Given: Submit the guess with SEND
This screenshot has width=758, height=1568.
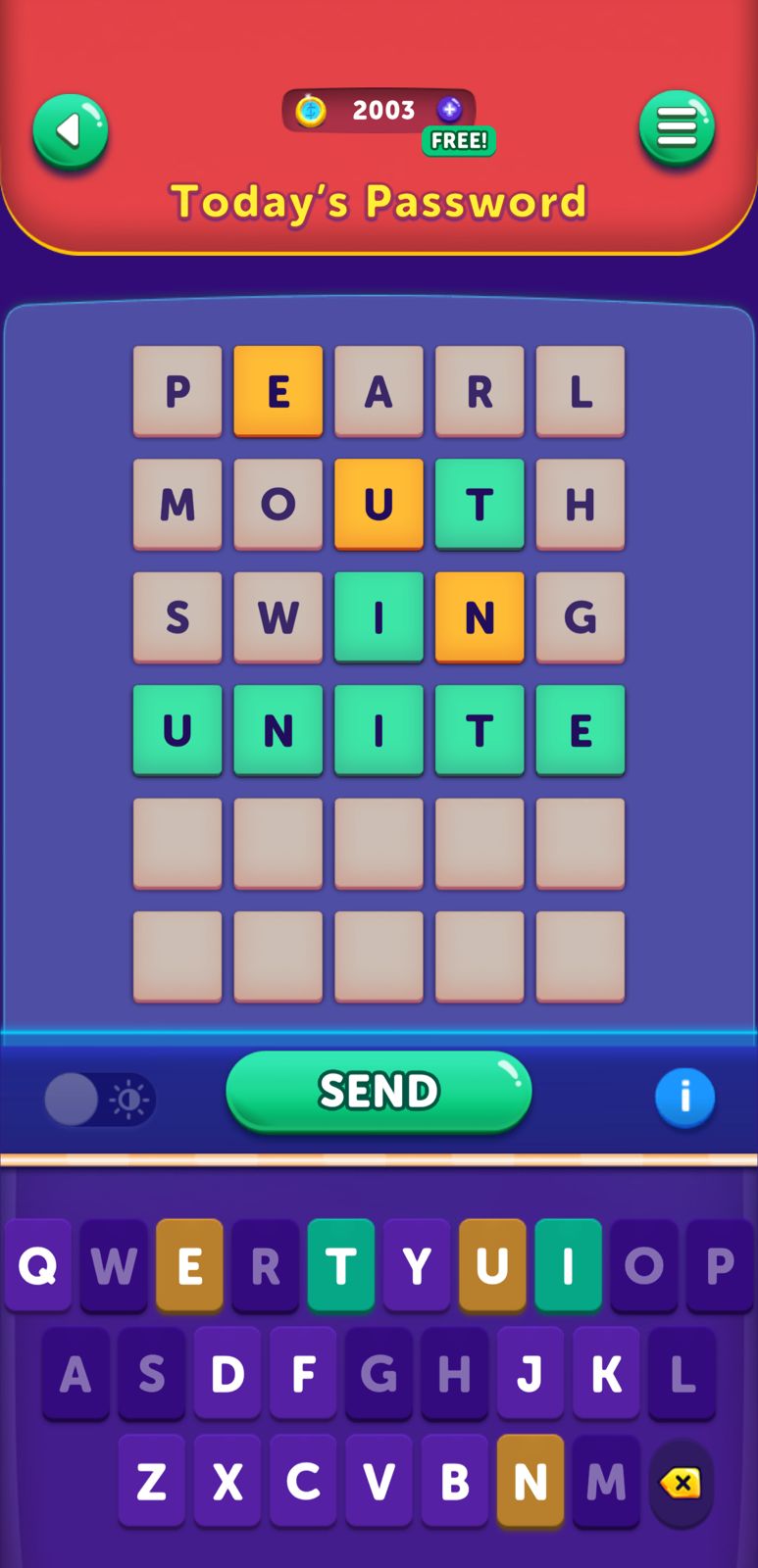Looking at the screenshot, I should pyautogui.click(x=379, y=1091).
